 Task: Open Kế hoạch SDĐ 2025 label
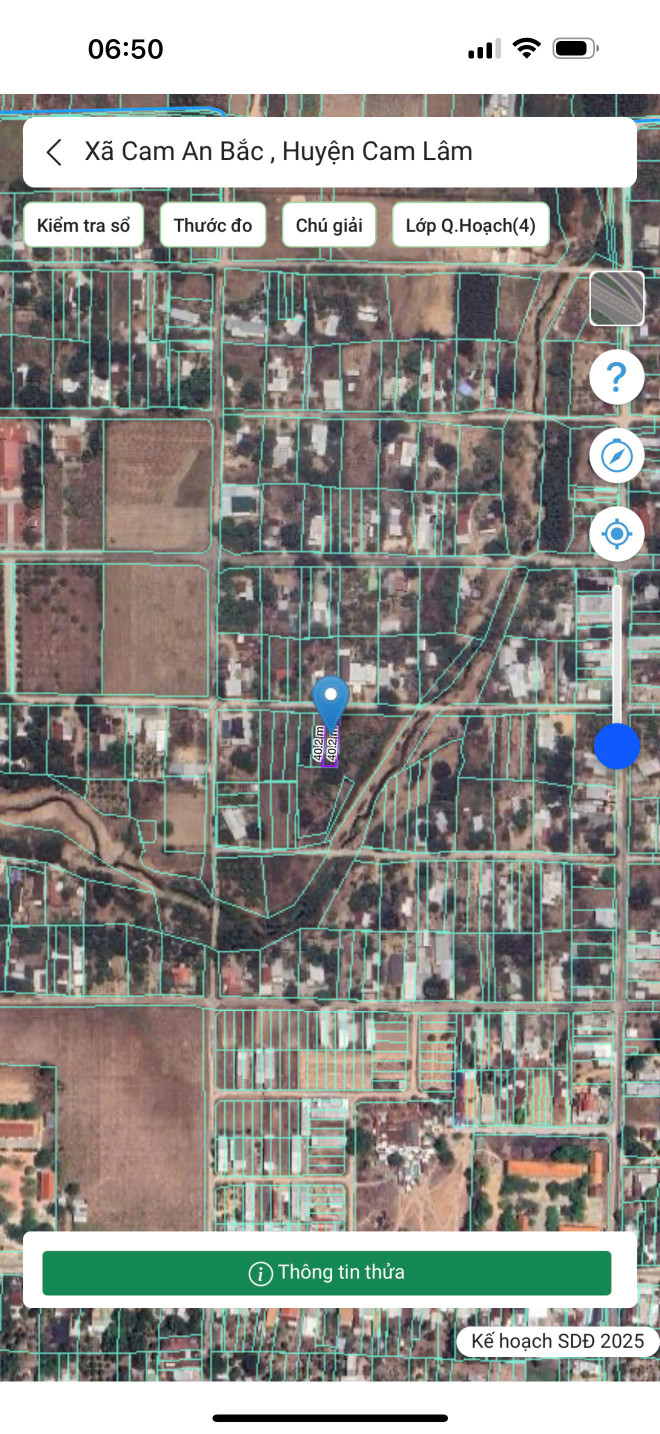pyautogui.click(x=558, y=1341)
